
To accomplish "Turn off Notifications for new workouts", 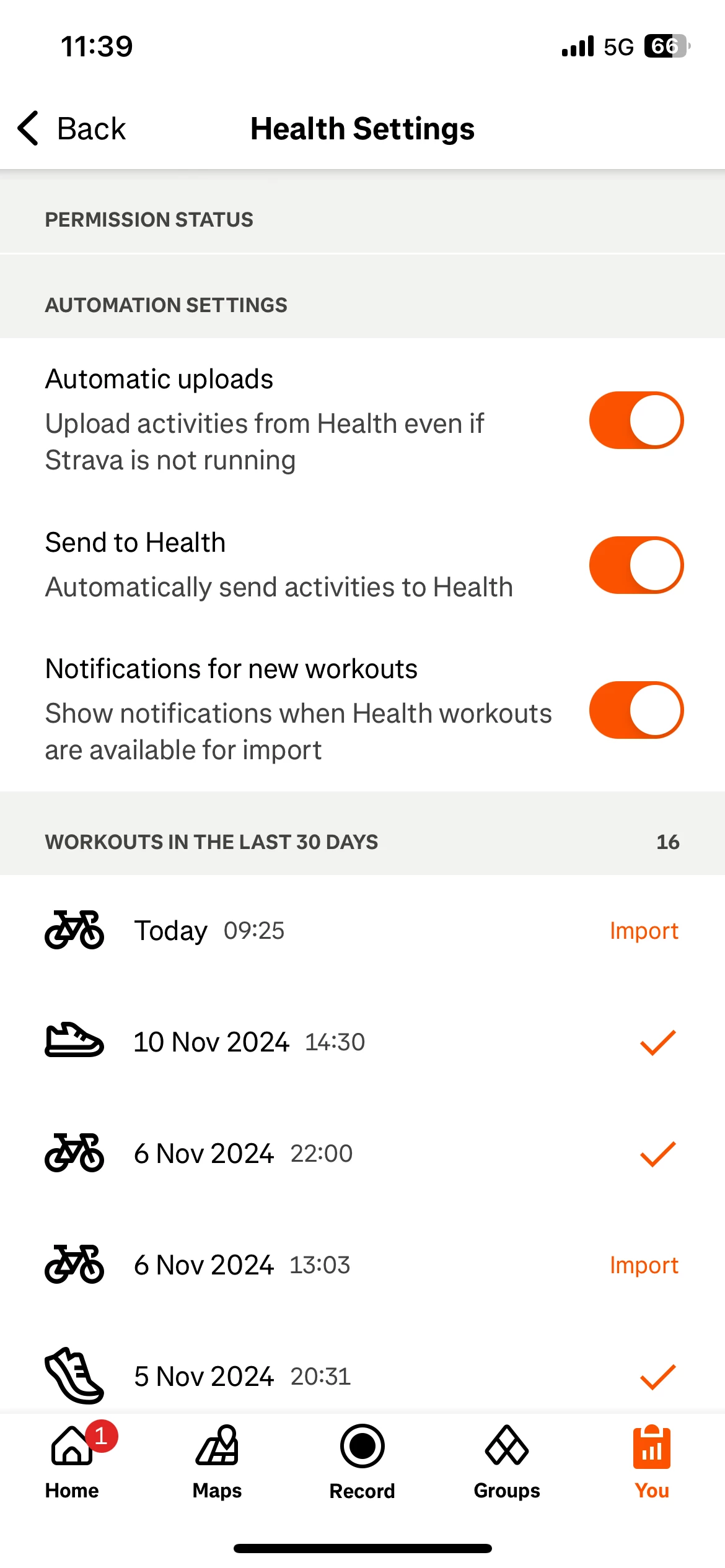I will (x=636, y=710).
